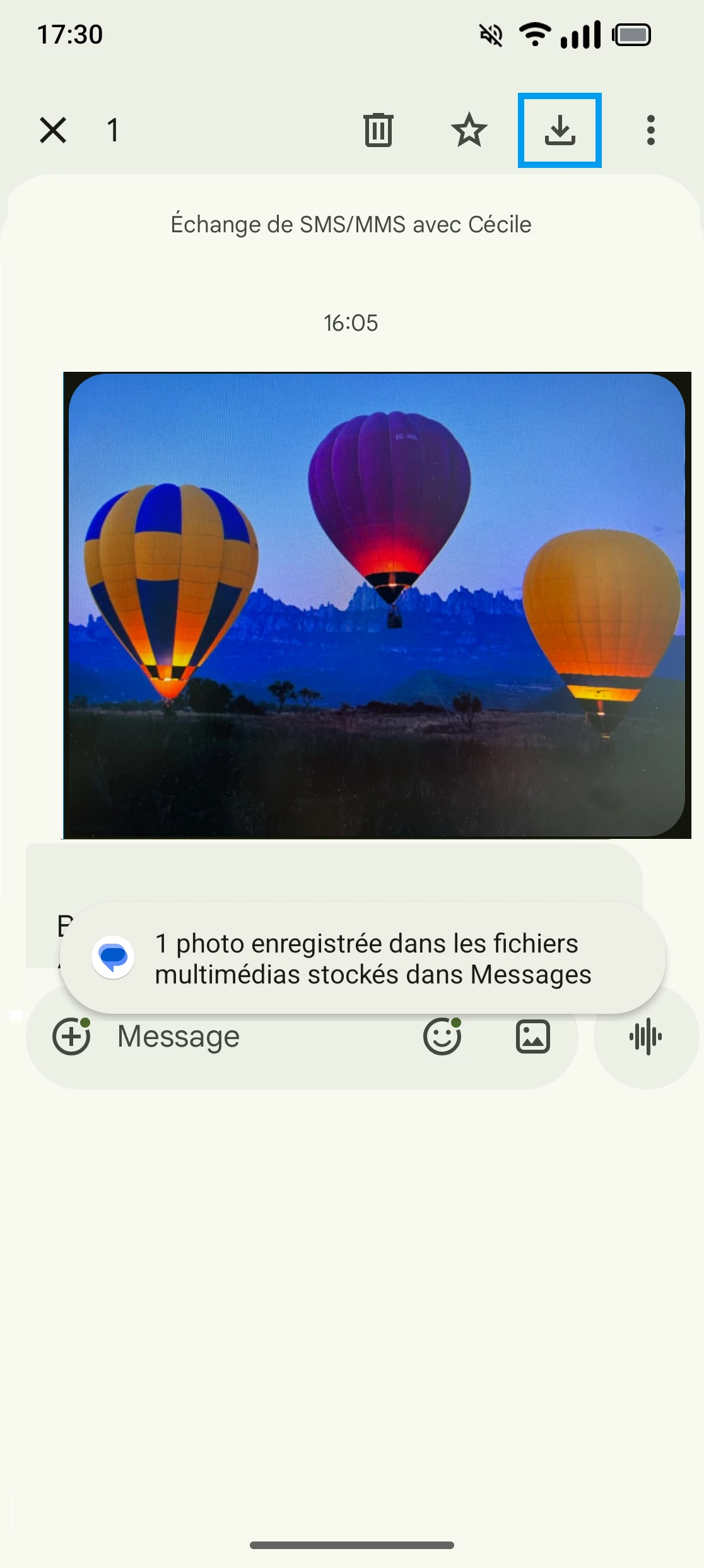Open the emoji picker

pos(442,1036)
